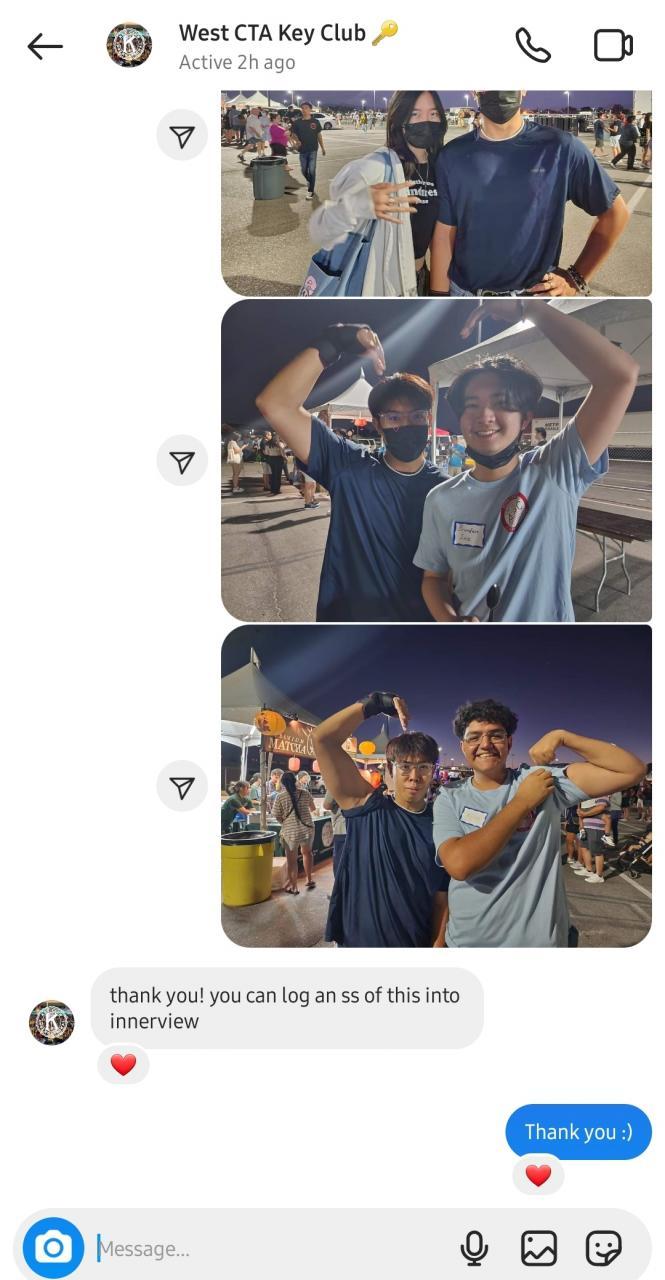Focus the Message text field
Viewport: 665px width, 1280px height.
[270, 1248]
